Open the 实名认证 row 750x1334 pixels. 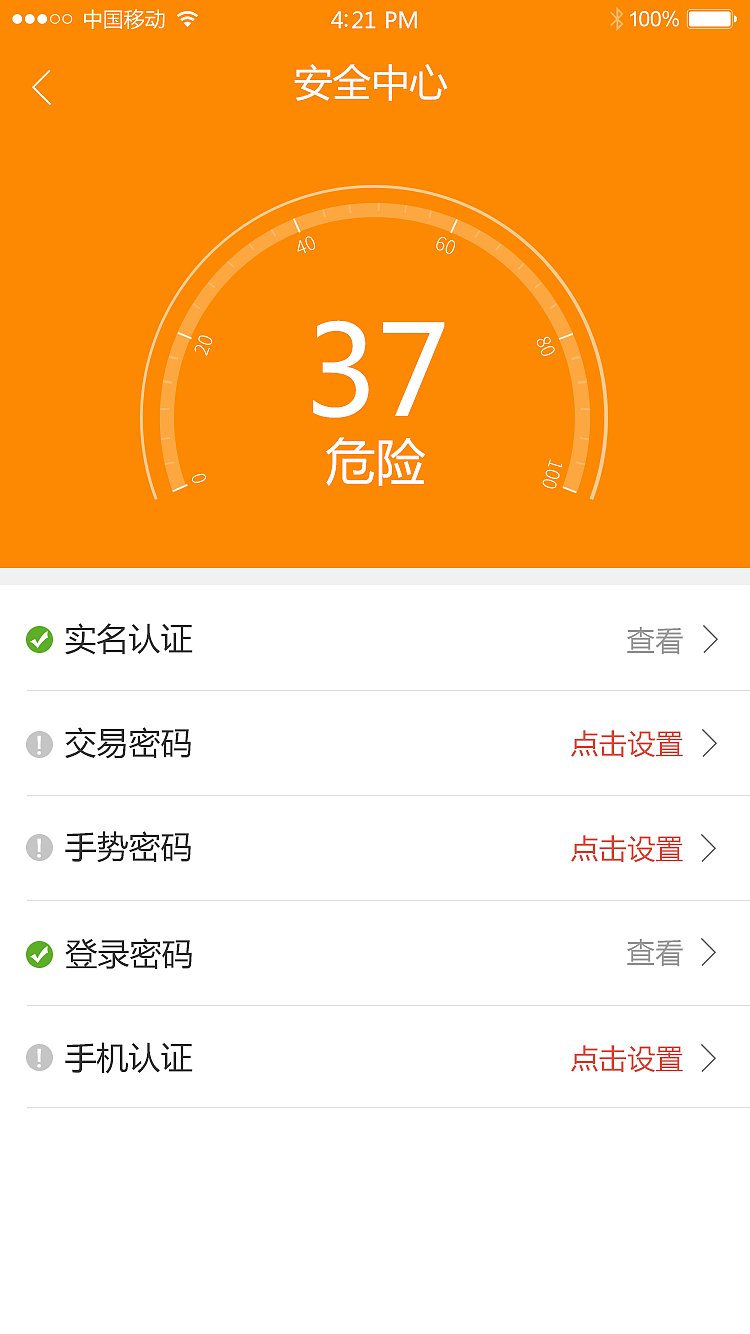click(x=375, y=640)
